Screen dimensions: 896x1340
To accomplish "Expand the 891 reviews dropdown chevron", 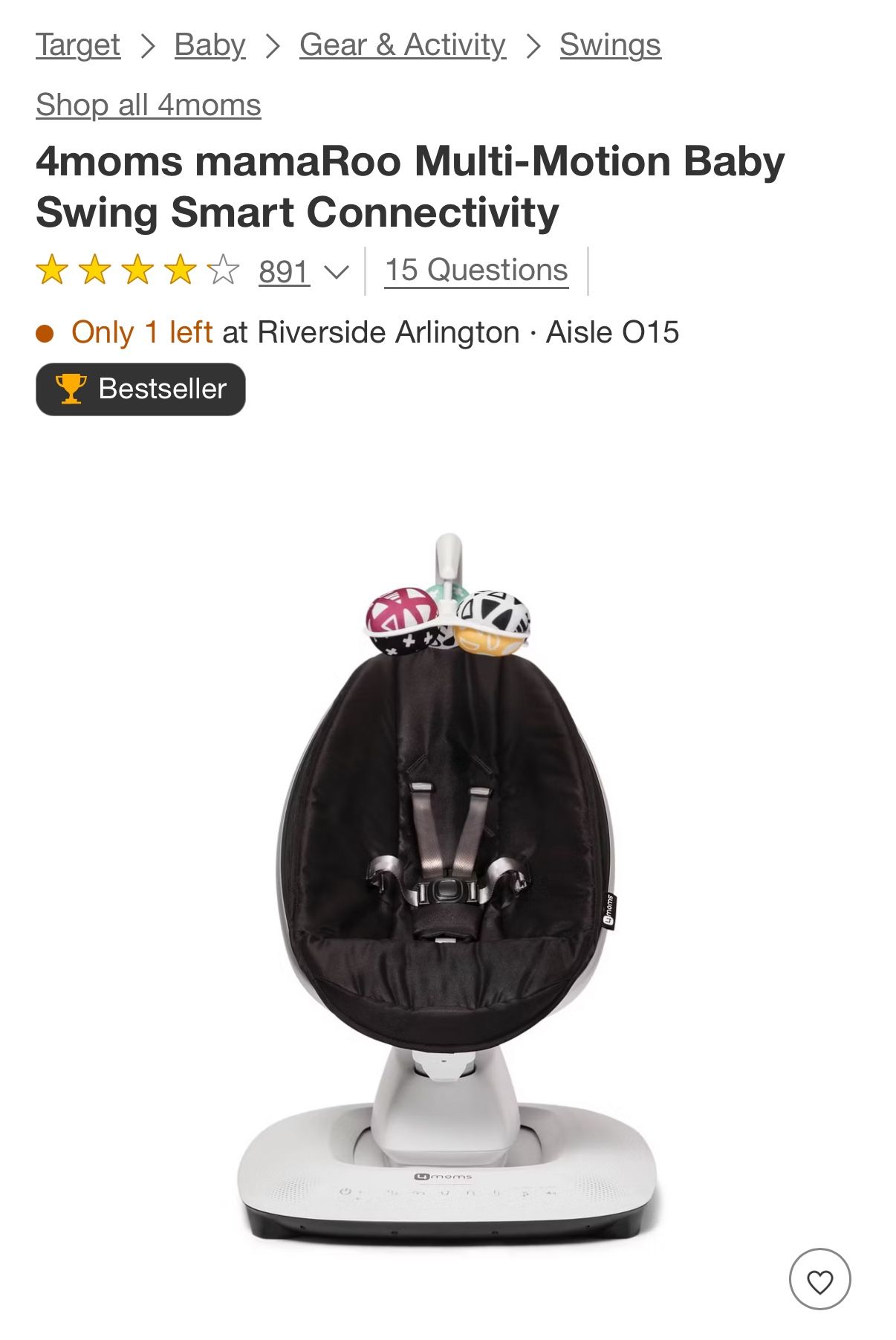I will click(x=338, y=273).
